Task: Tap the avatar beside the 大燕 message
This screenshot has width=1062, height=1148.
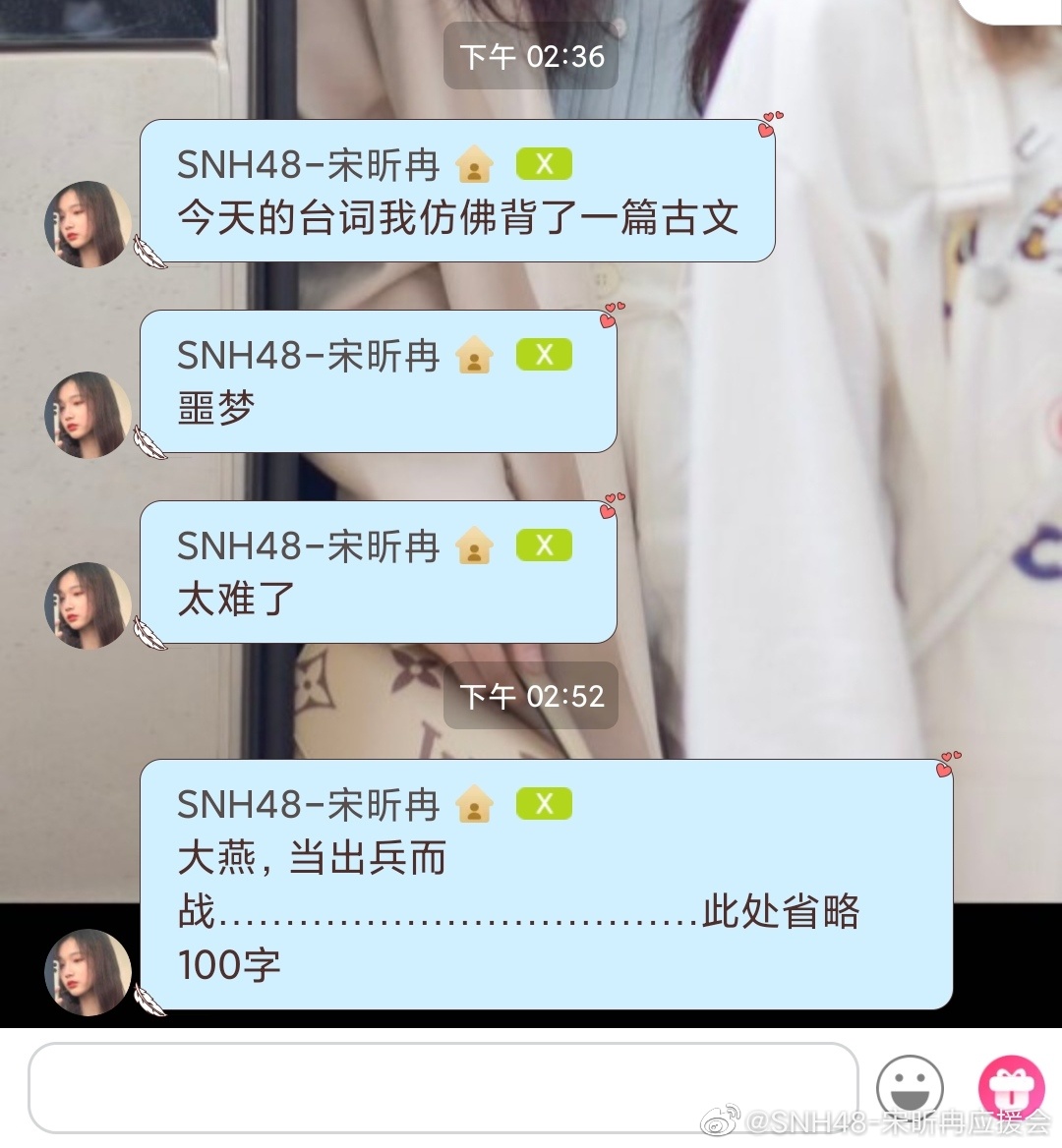Action: (88, 972)
